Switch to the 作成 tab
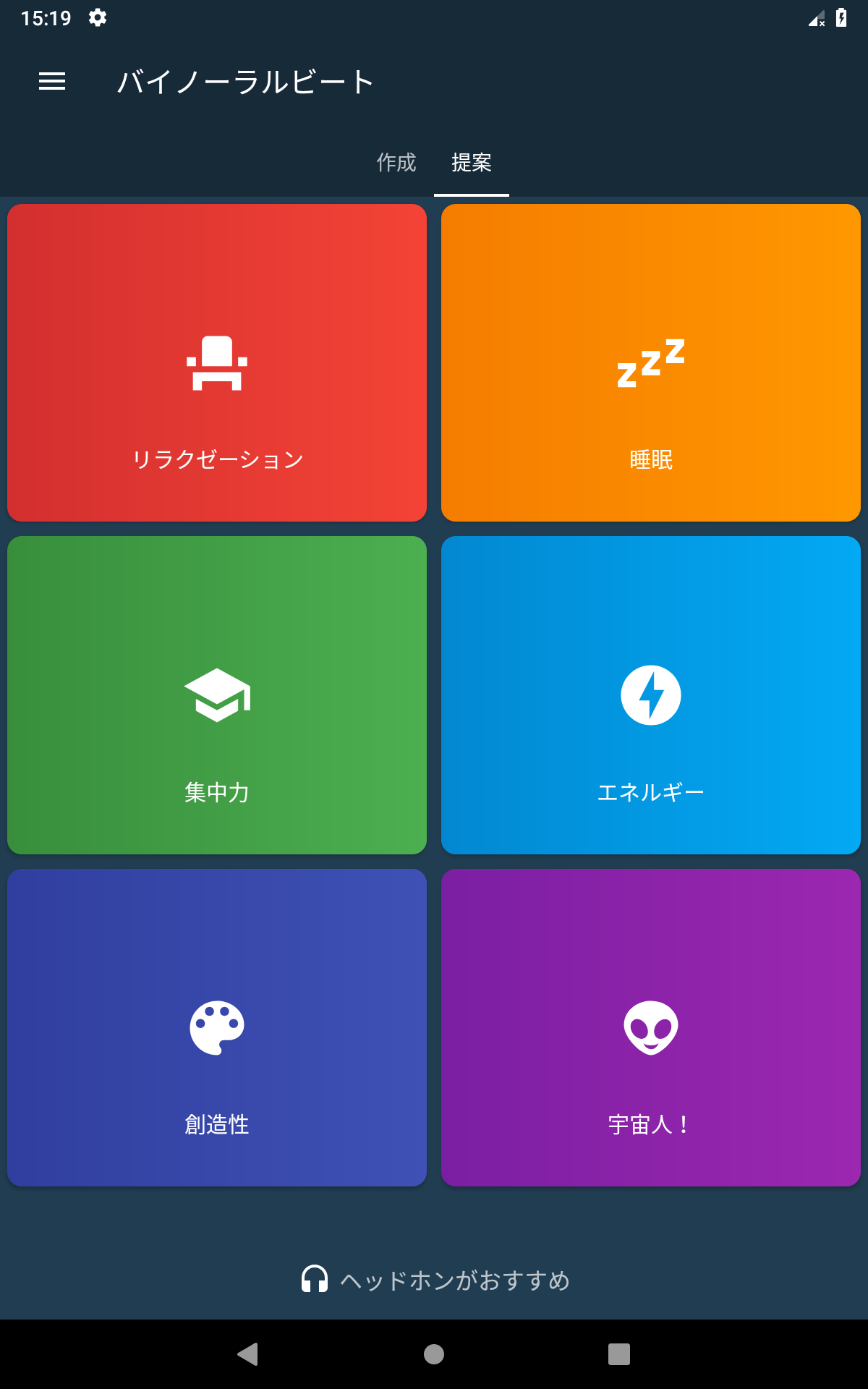 (396, 163)
